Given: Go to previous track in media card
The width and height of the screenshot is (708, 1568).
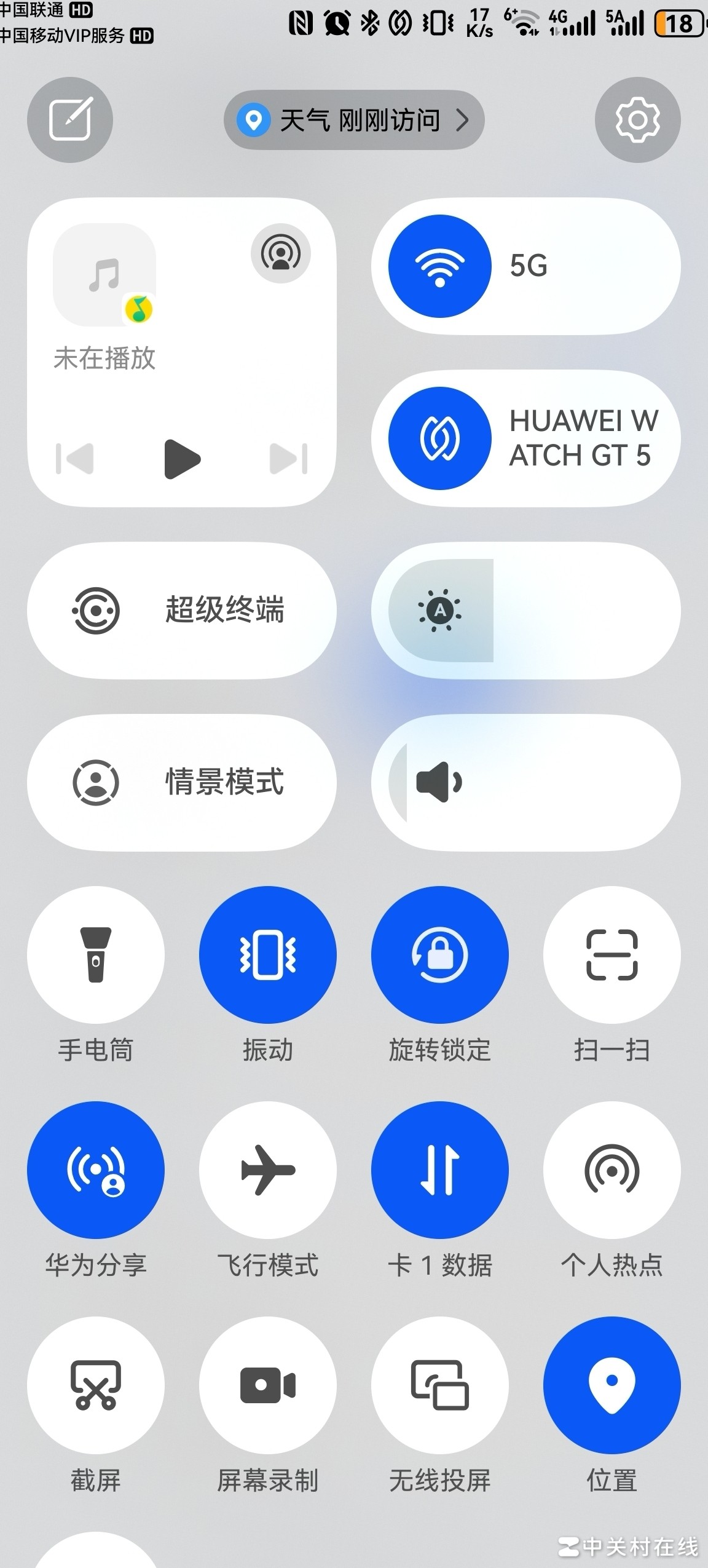Looking at the screenshot, I should pyautogui.click(x=75, y=459).
